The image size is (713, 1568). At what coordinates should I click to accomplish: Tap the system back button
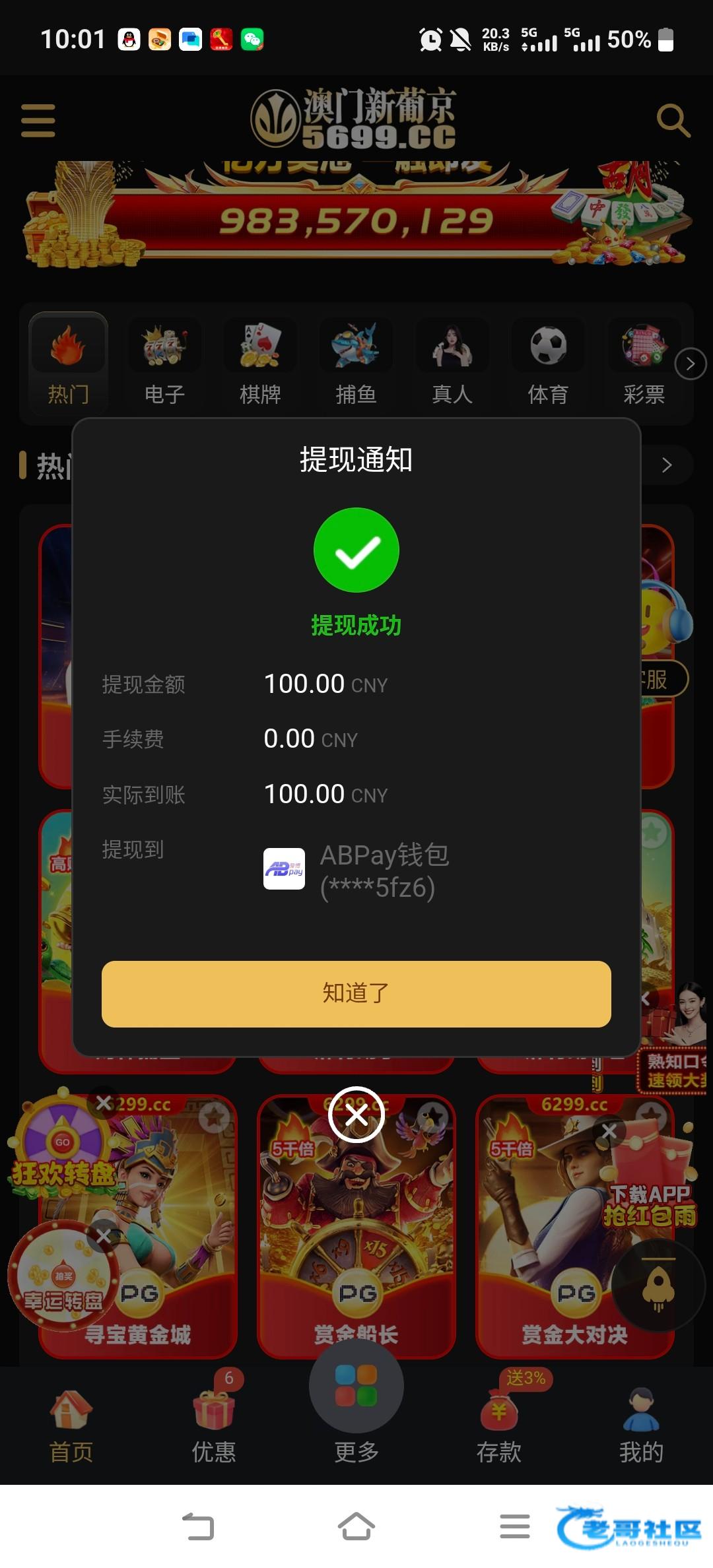point(198,1526)
